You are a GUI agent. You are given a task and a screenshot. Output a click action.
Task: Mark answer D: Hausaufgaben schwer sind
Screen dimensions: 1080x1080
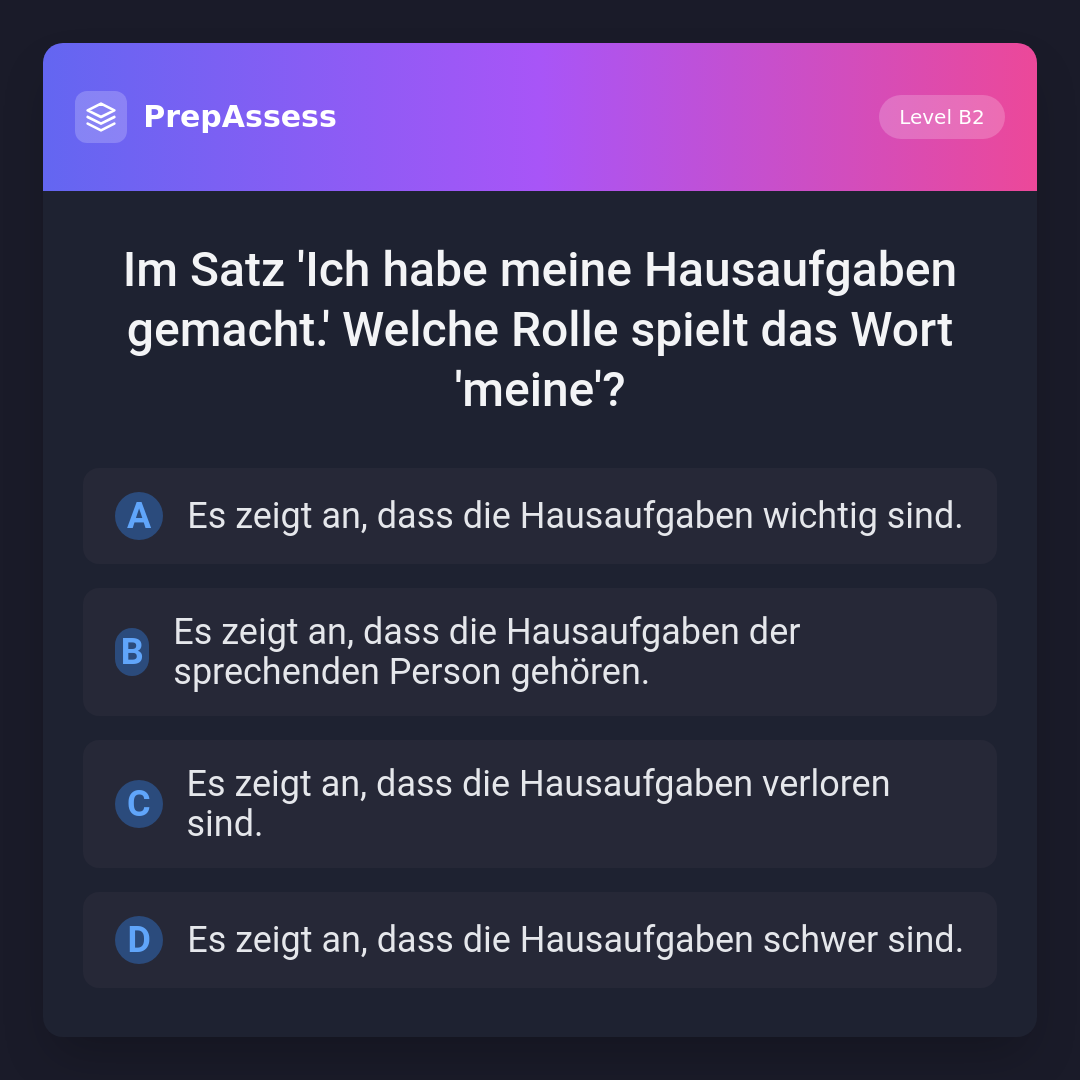(x=540, y=940)
